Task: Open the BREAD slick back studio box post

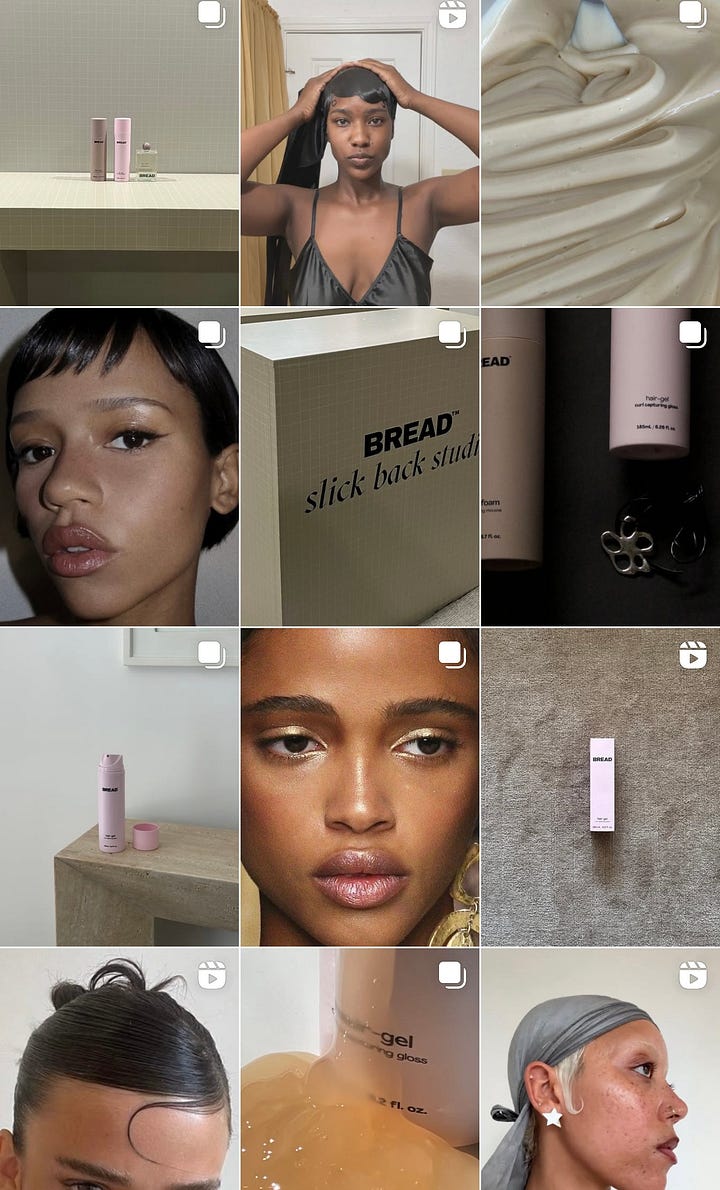Action: coord(359,466)
